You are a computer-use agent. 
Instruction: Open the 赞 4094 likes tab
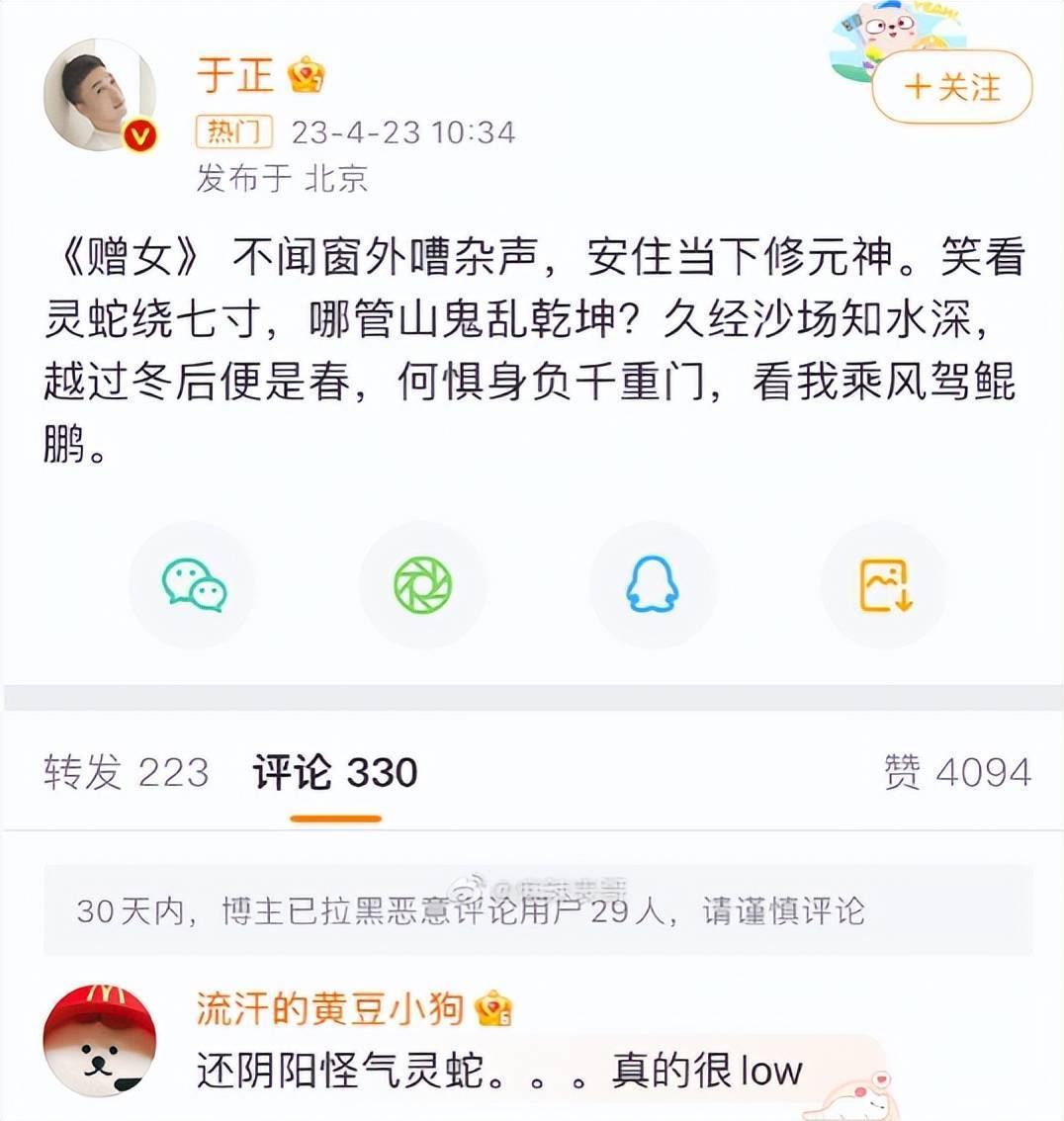click(x=957, y=772)
